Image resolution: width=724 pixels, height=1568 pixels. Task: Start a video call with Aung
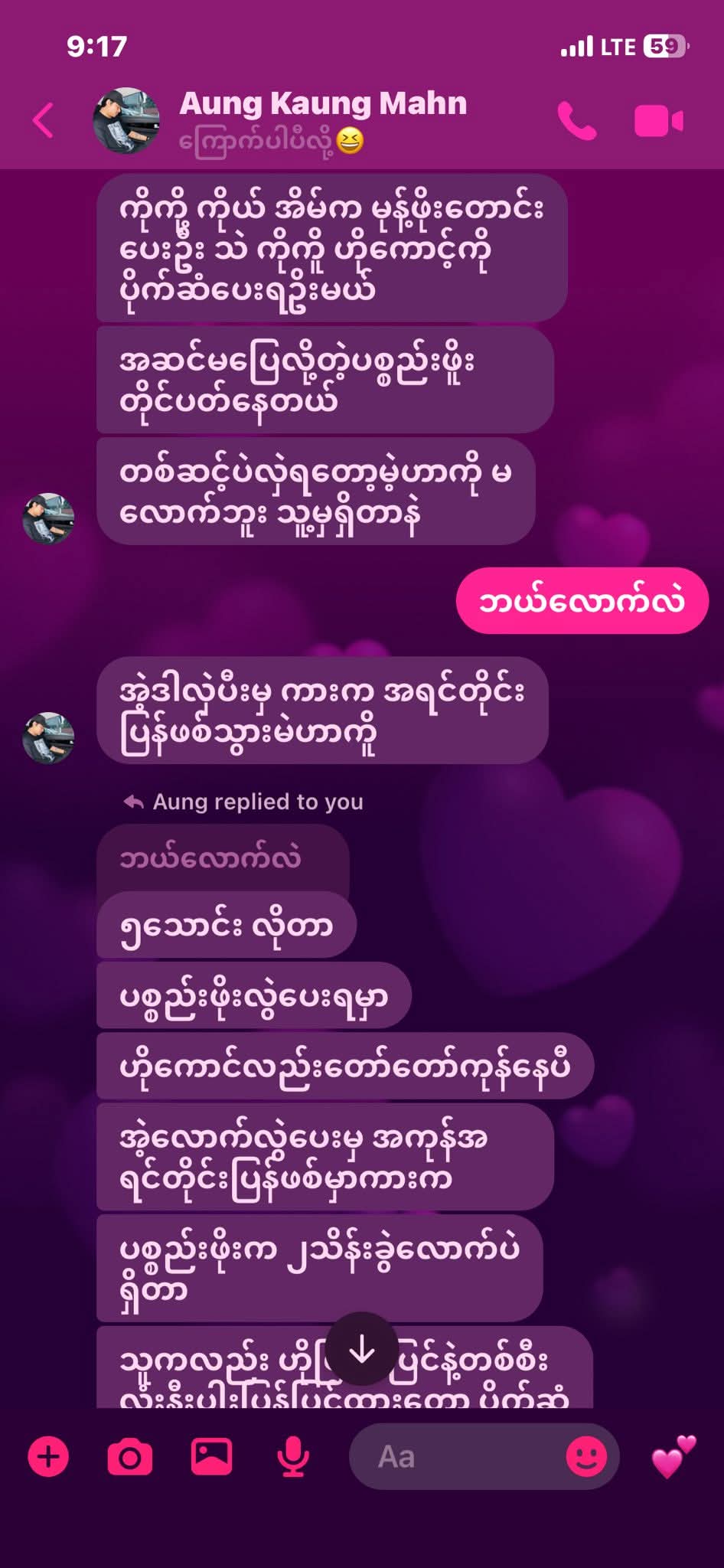[x=658, y=121]
